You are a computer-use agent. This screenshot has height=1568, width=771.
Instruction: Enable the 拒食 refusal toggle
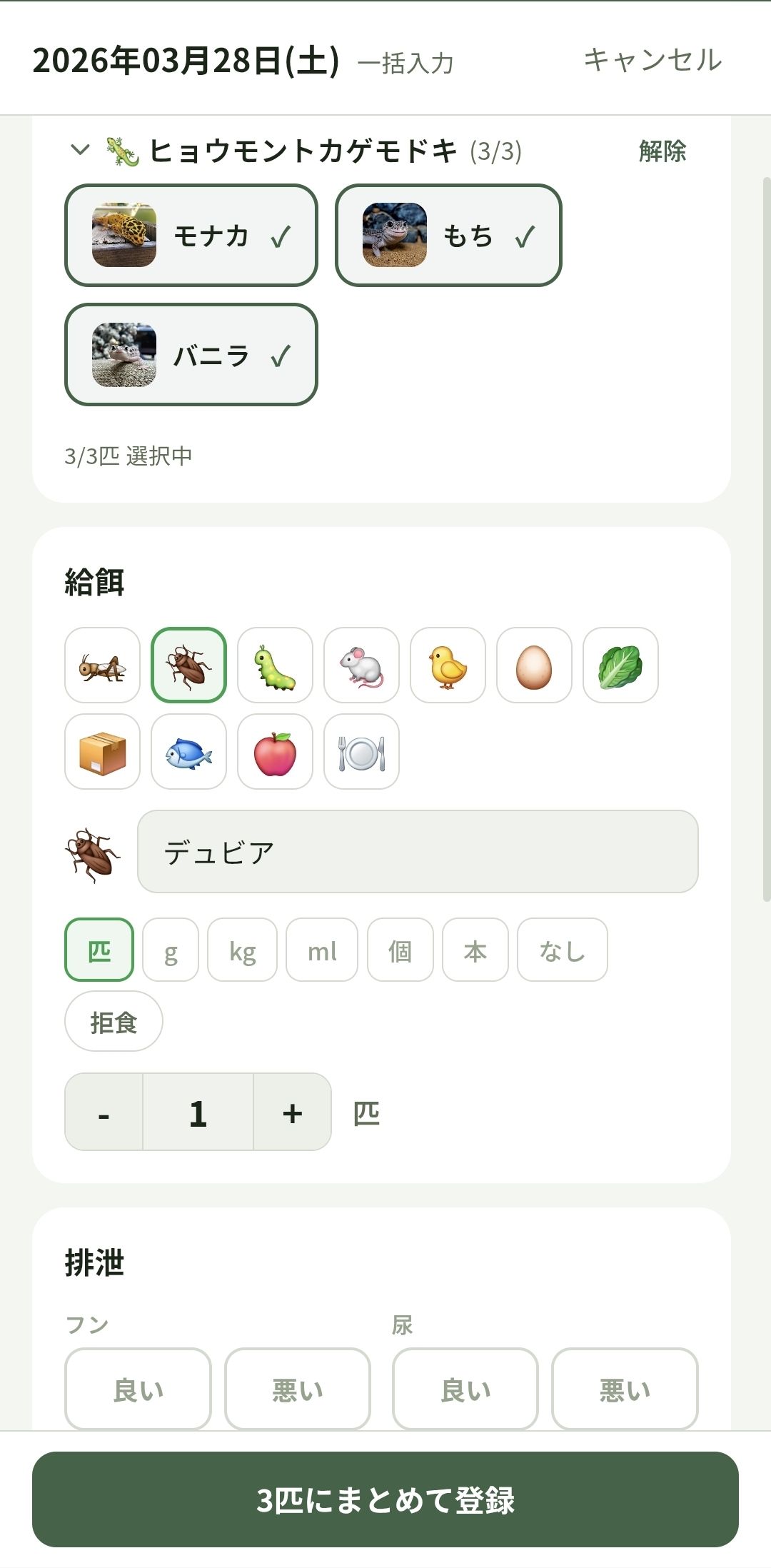tap(114, 1022)
